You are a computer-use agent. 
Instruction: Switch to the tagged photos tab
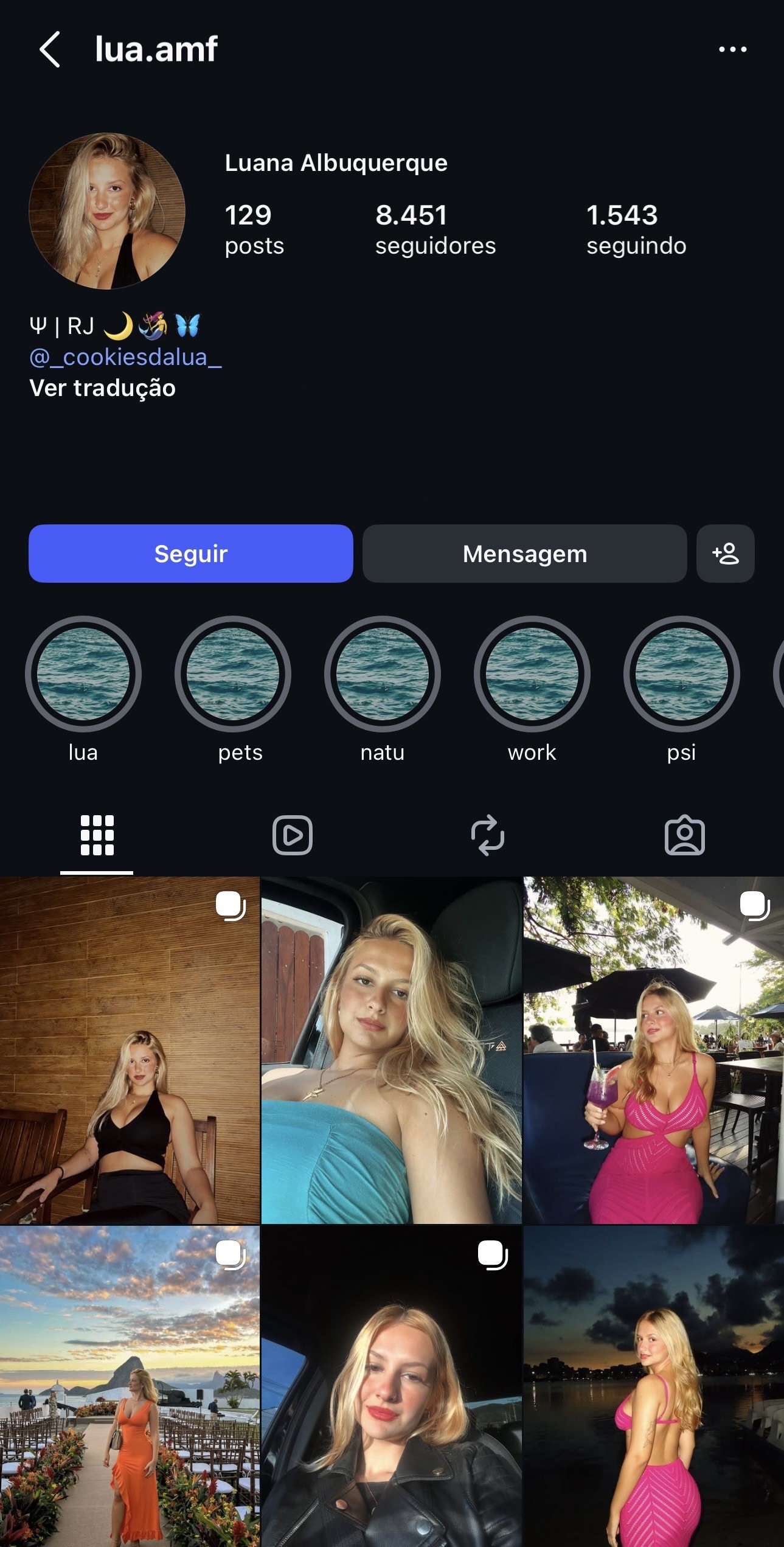click(x=684, y=835)
